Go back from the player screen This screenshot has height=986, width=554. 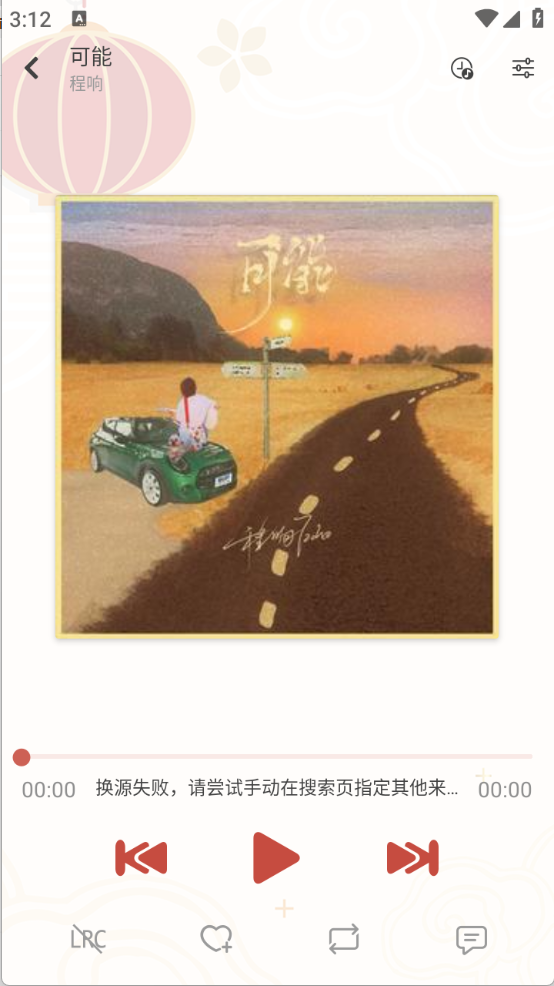[31, 68]
